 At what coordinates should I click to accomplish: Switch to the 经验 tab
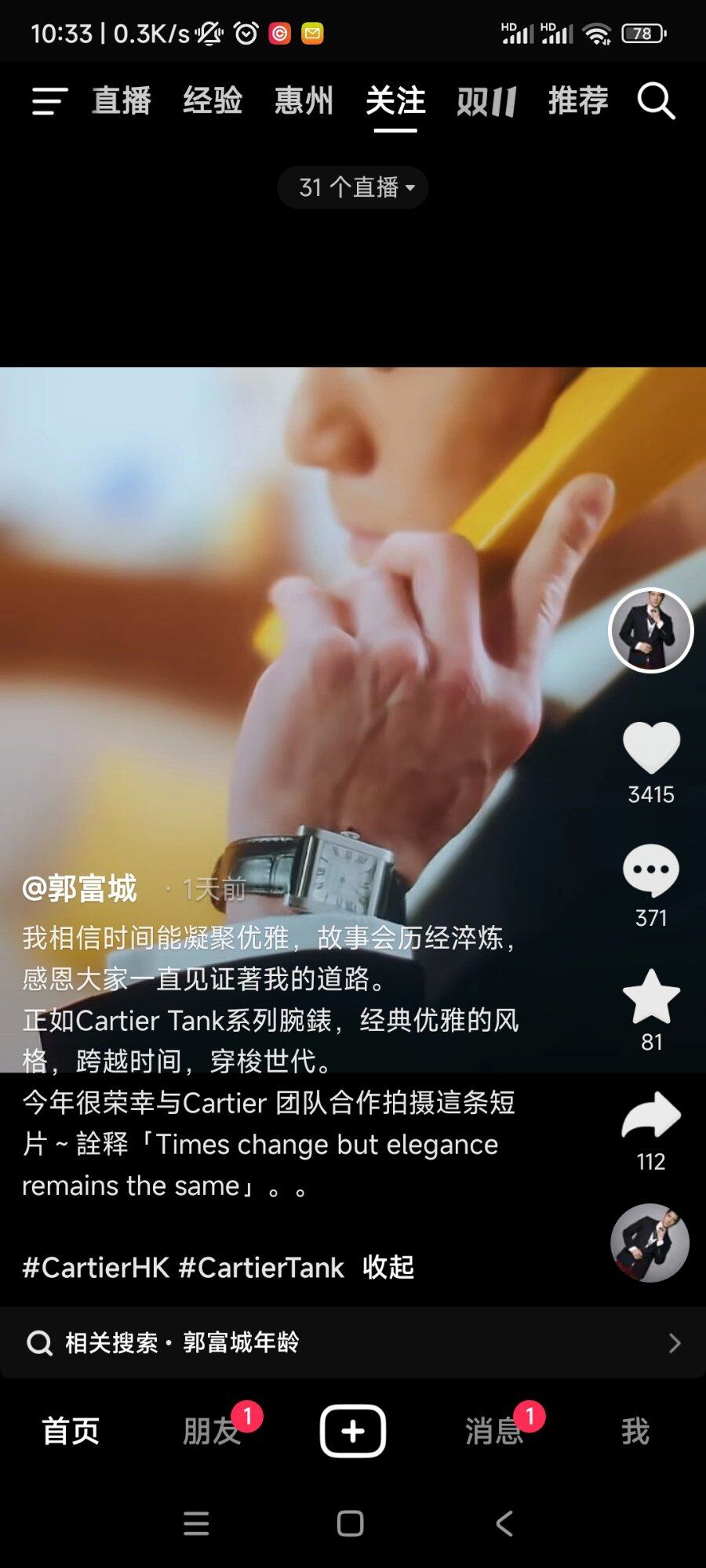(213, 101)
